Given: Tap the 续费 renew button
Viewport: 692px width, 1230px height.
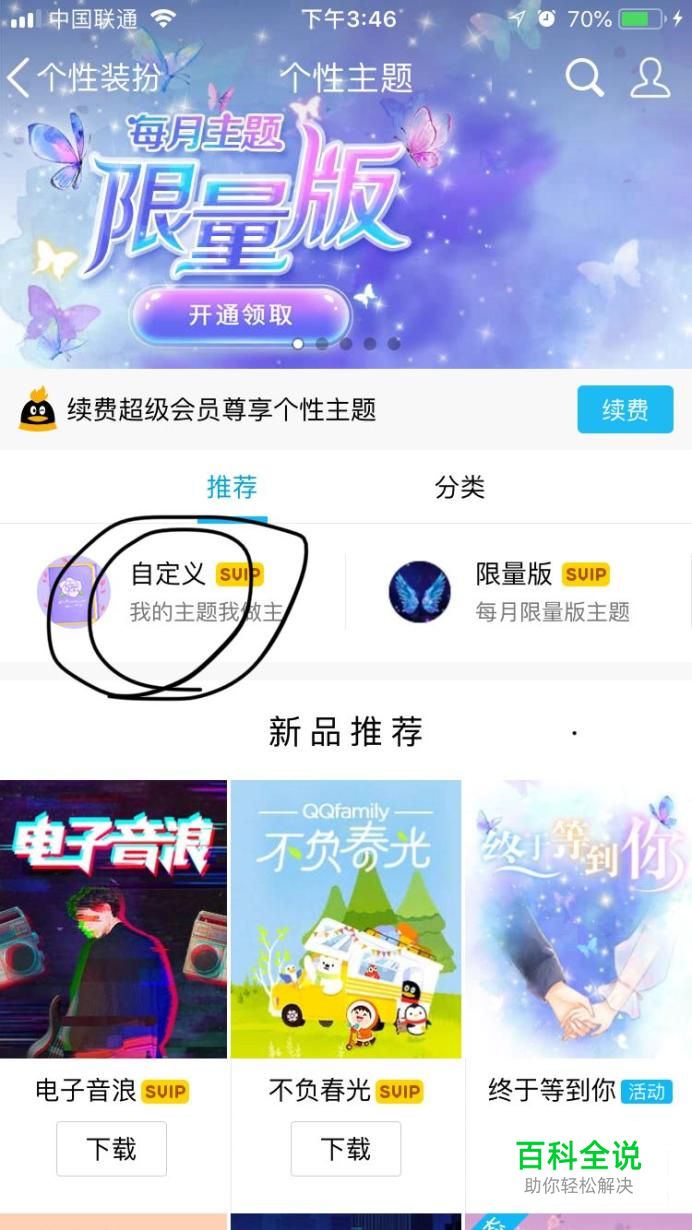Looking at the screenshot, I should [625, 409].
